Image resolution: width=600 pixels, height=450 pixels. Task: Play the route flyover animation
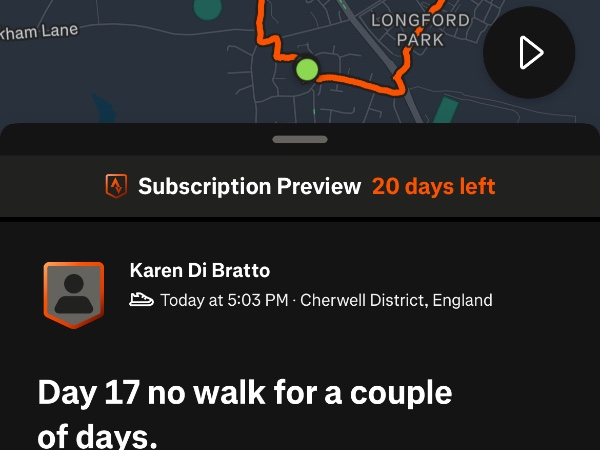529,53
